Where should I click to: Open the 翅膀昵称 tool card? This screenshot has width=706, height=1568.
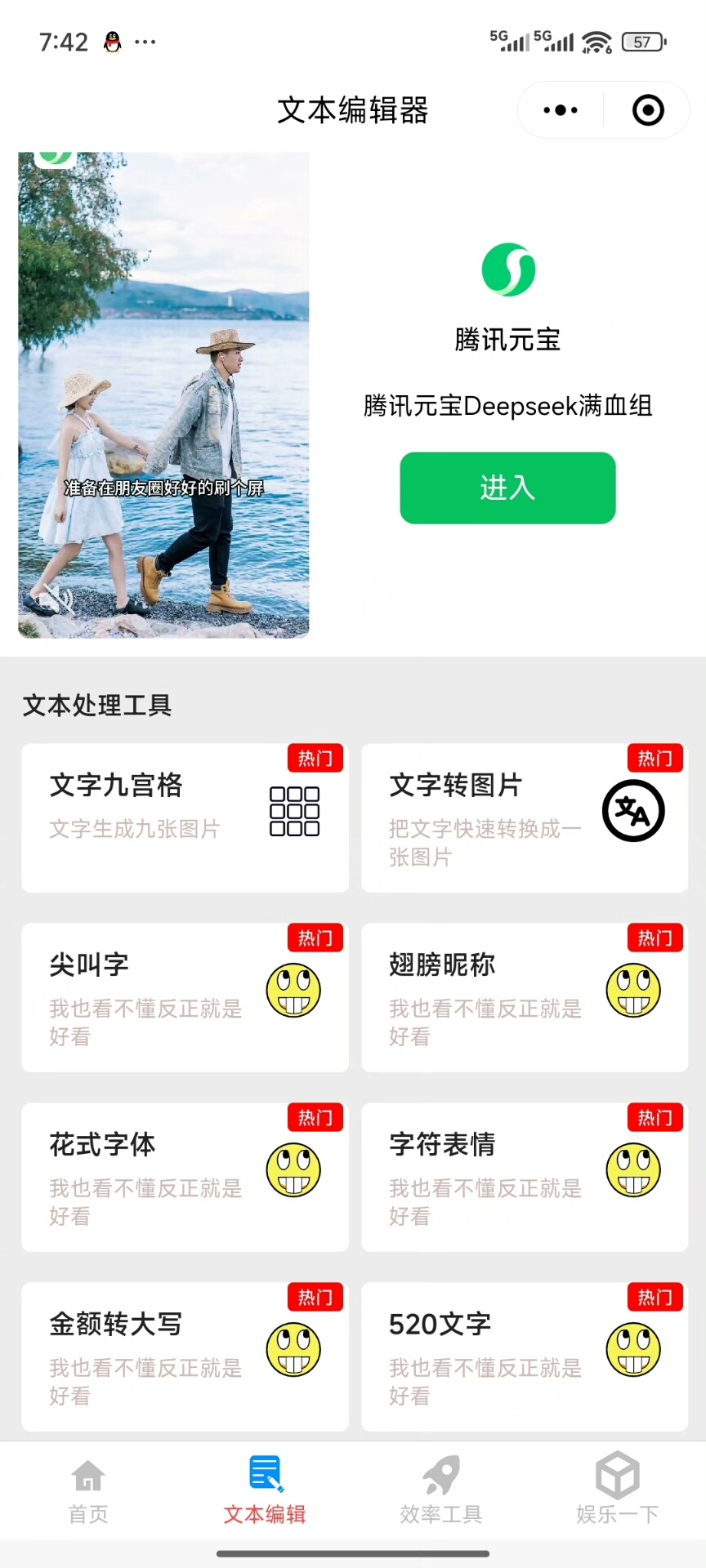click(525, 996)
